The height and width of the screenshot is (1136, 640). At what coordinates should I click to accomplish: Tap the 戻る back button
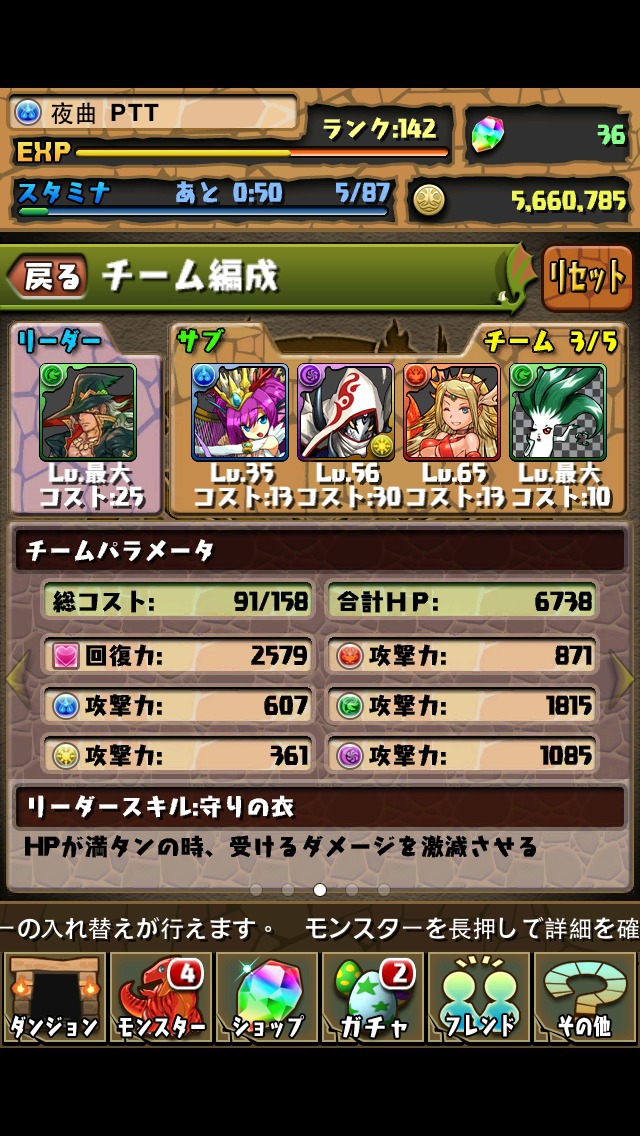tap(48, 277)
